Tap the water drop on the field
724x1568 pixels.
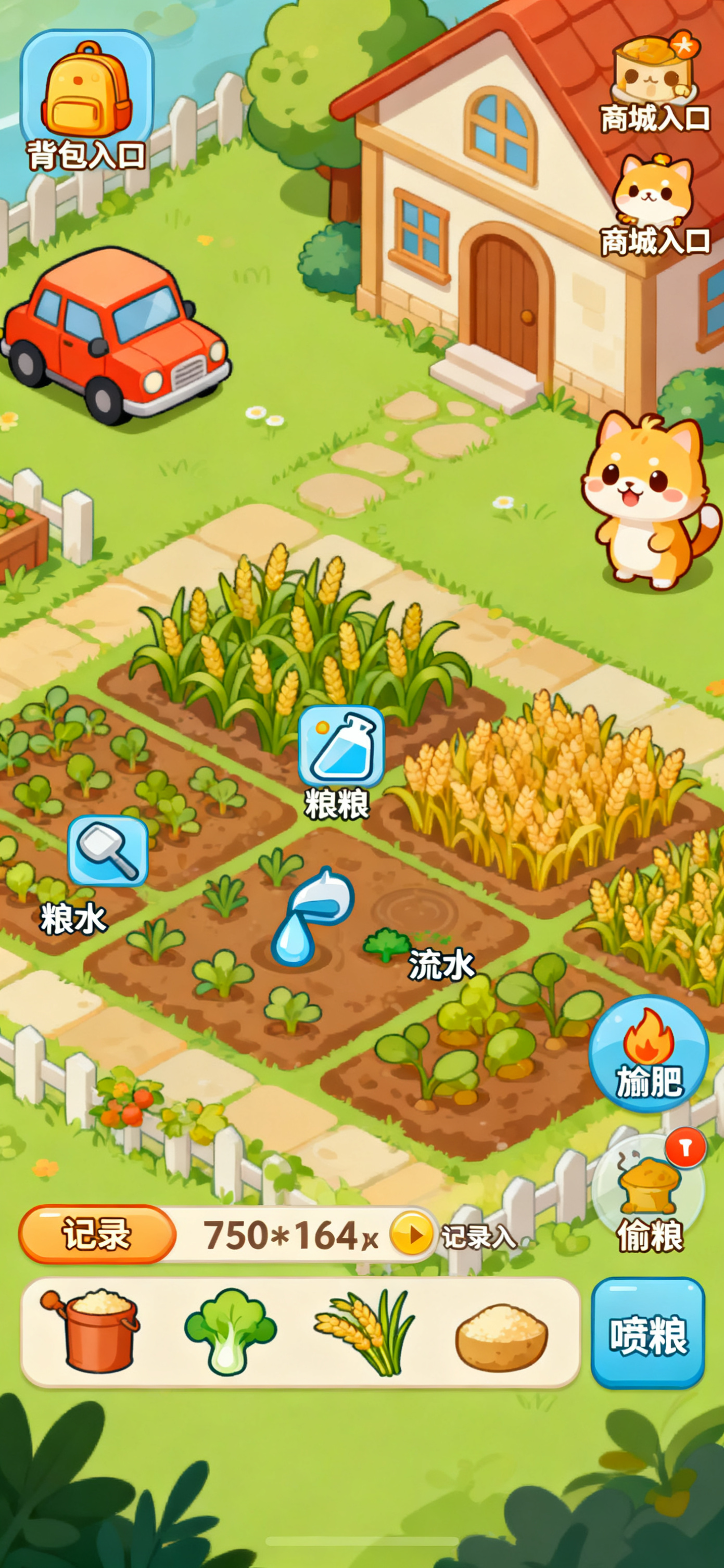pos(311,918)
